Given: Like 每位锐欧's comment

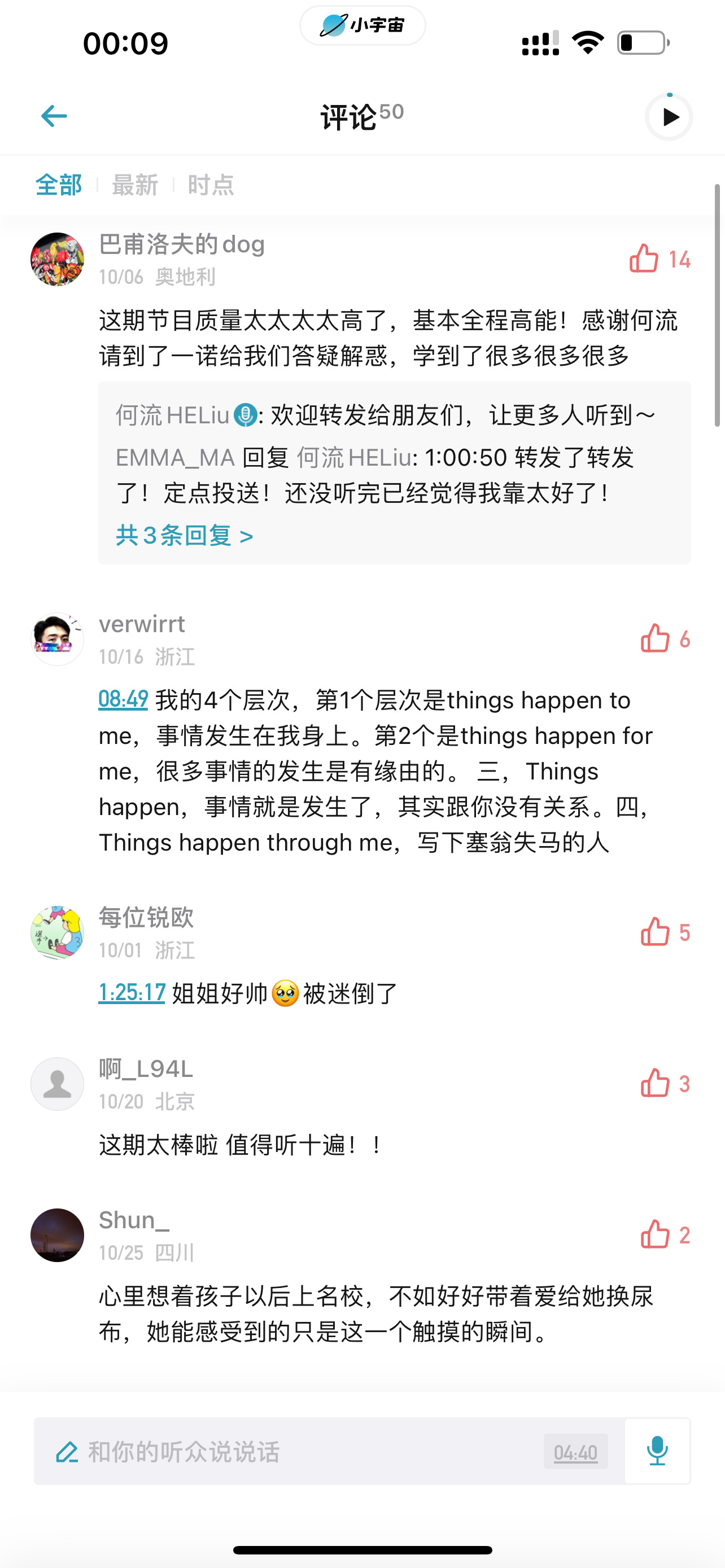Looking at the screenshot, I should click(x=655, y=932).
